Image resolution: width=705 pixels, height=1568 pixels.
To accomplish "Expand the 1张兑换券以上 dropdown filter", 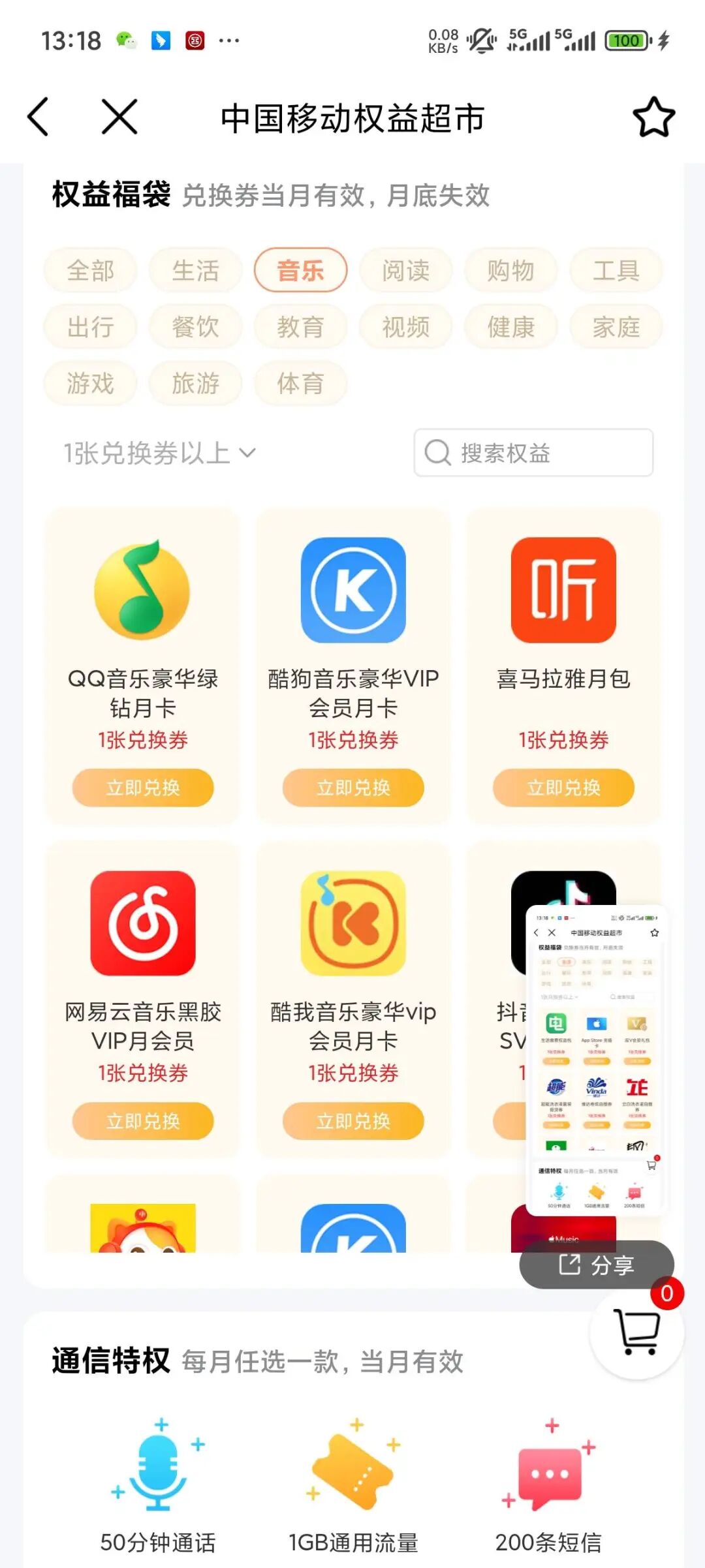I will [159, 453].
